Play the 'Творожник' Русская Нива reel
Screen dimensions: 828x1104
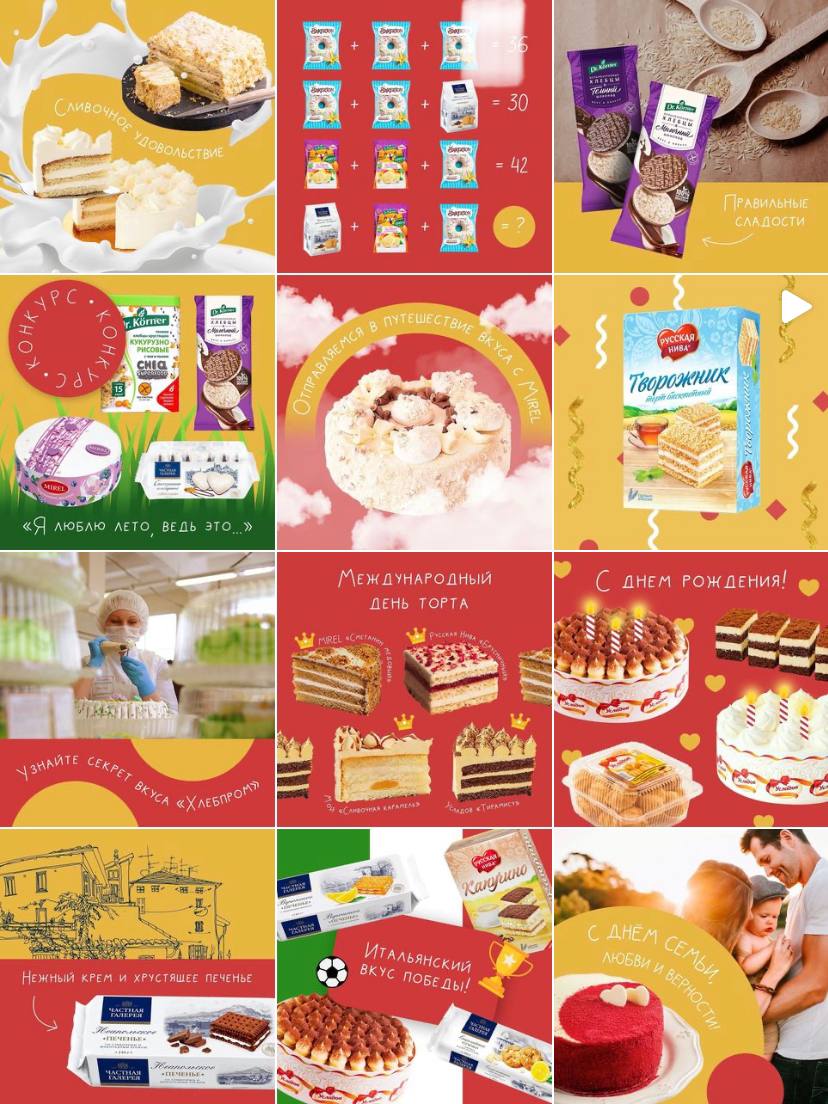pyautogui.click(x=691, y=413)
